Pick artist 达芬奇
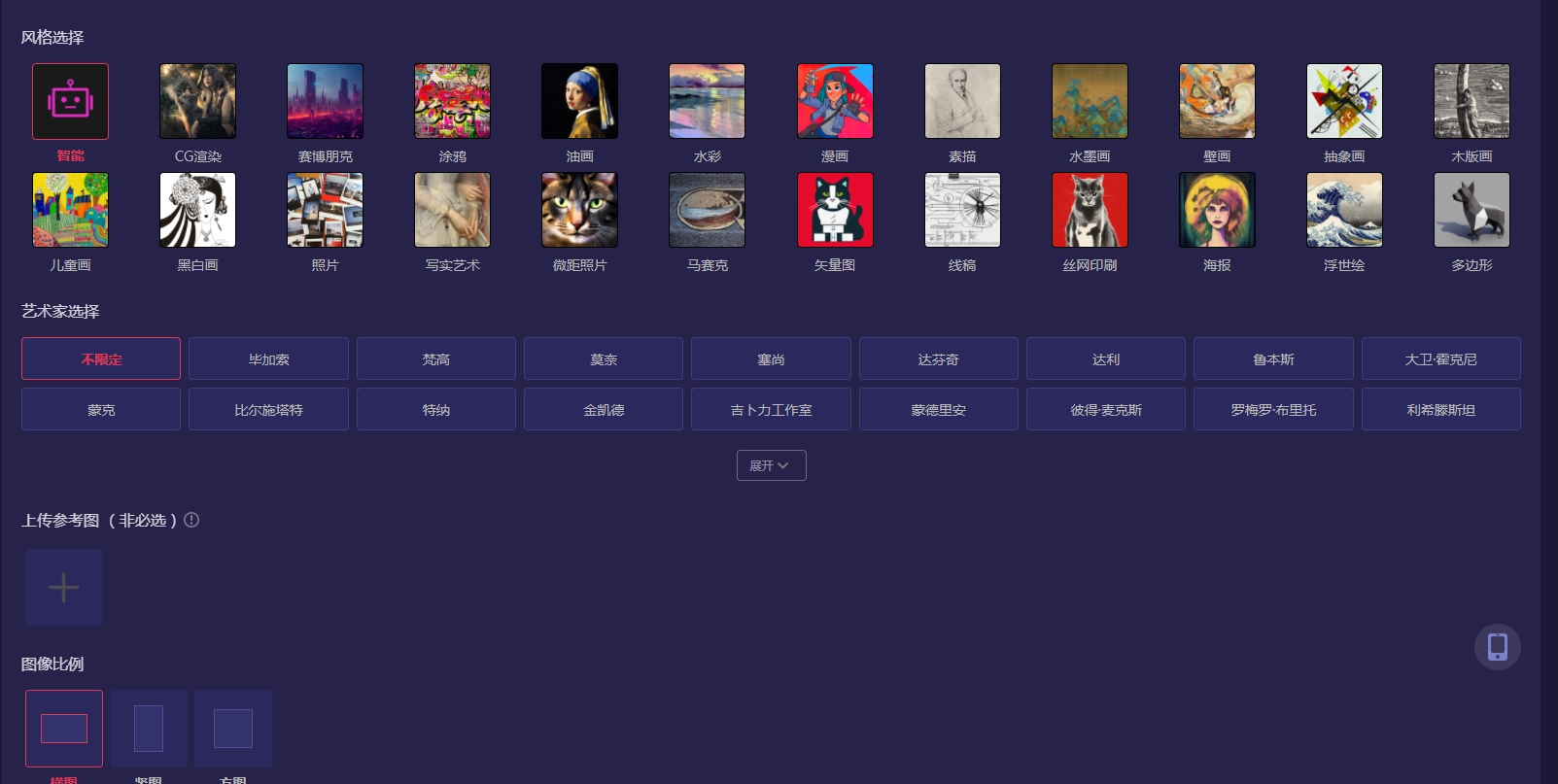 point(938,358)
